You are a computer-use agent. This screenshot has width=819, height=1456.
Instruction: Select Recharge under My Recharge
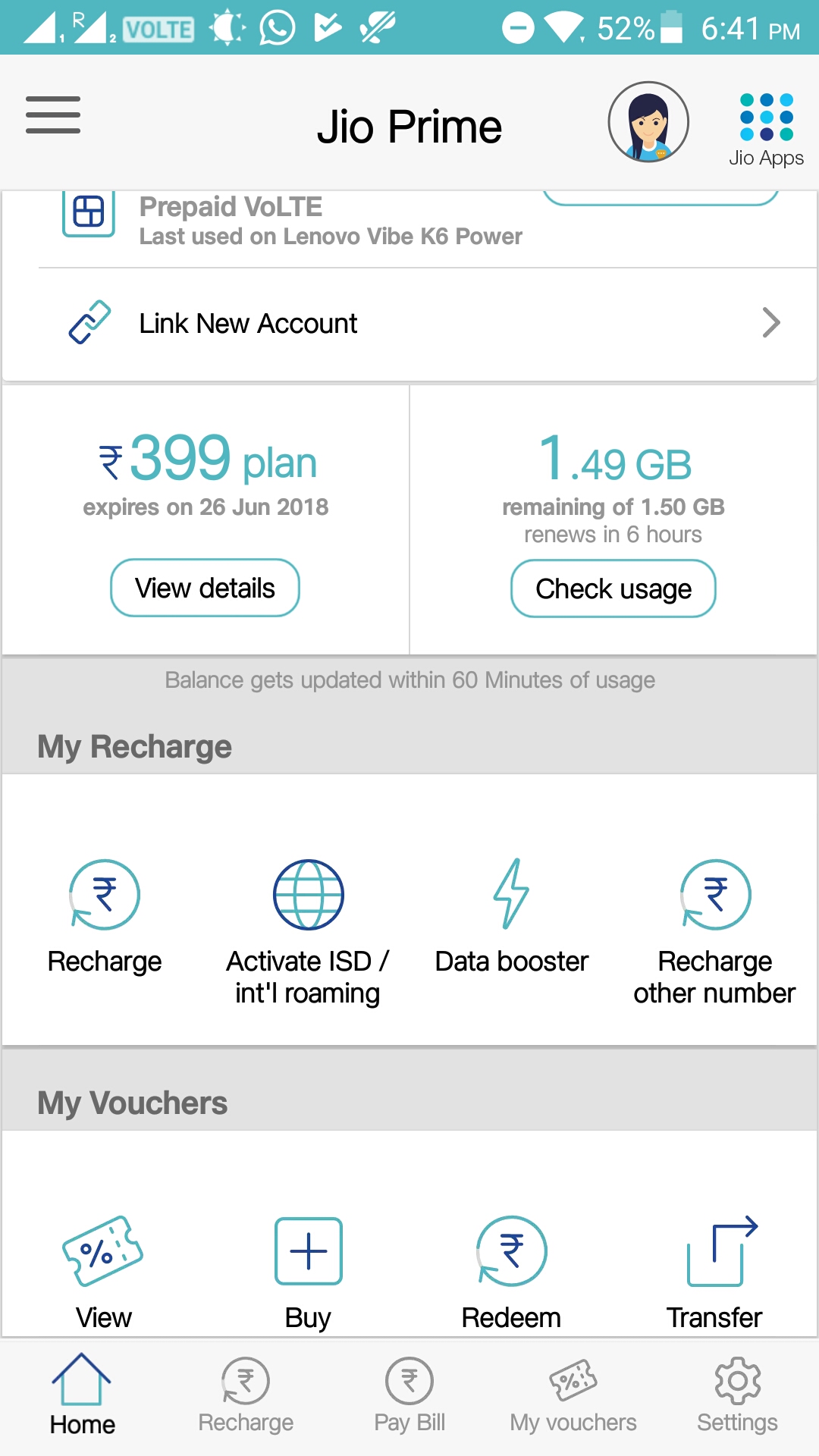[105, 916]
